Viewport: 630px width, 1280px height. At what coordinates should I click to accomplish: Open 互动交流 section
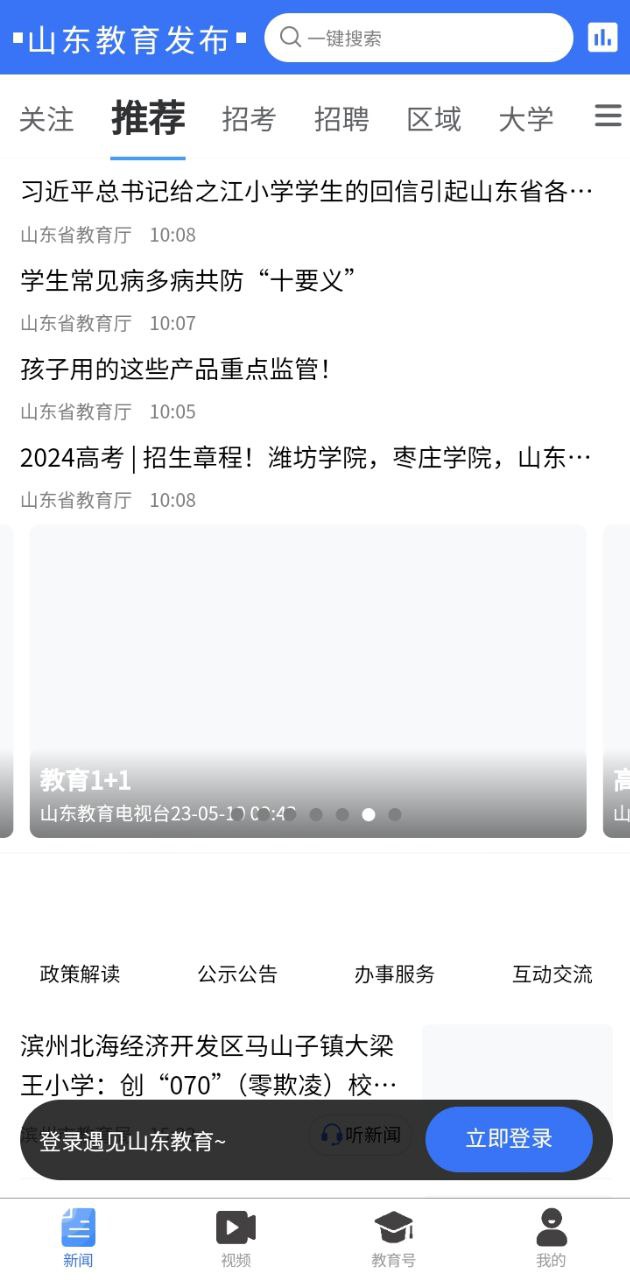coord(552,974)
